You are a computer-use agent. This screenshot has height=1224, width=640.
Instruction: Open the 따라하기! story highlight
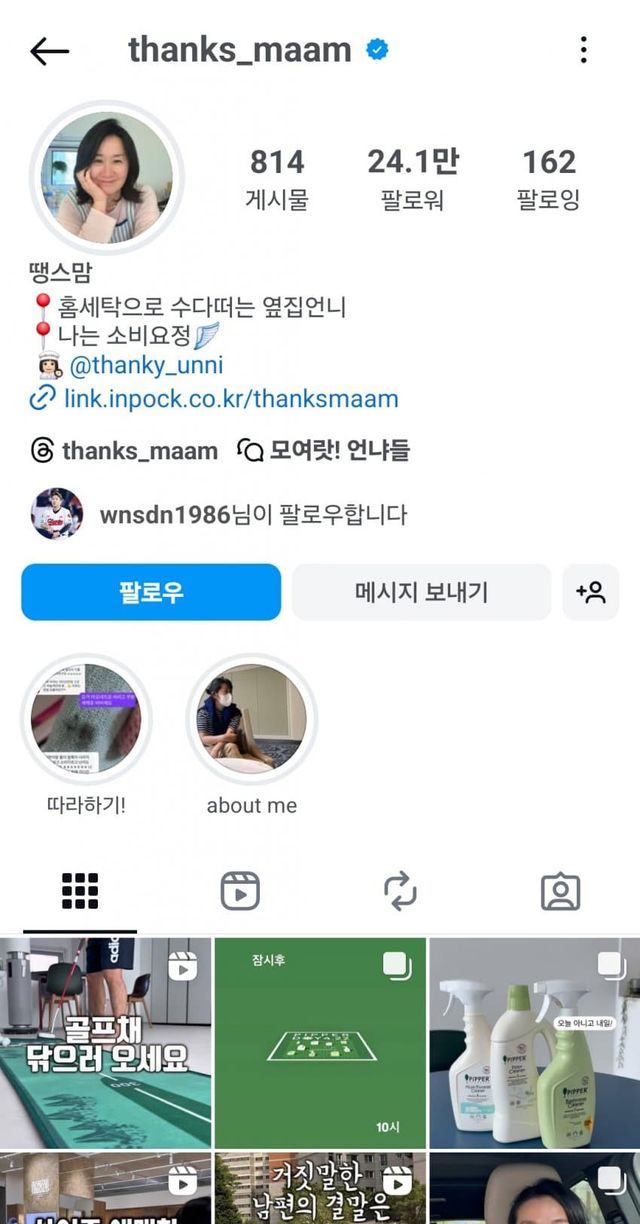[86, 719]
